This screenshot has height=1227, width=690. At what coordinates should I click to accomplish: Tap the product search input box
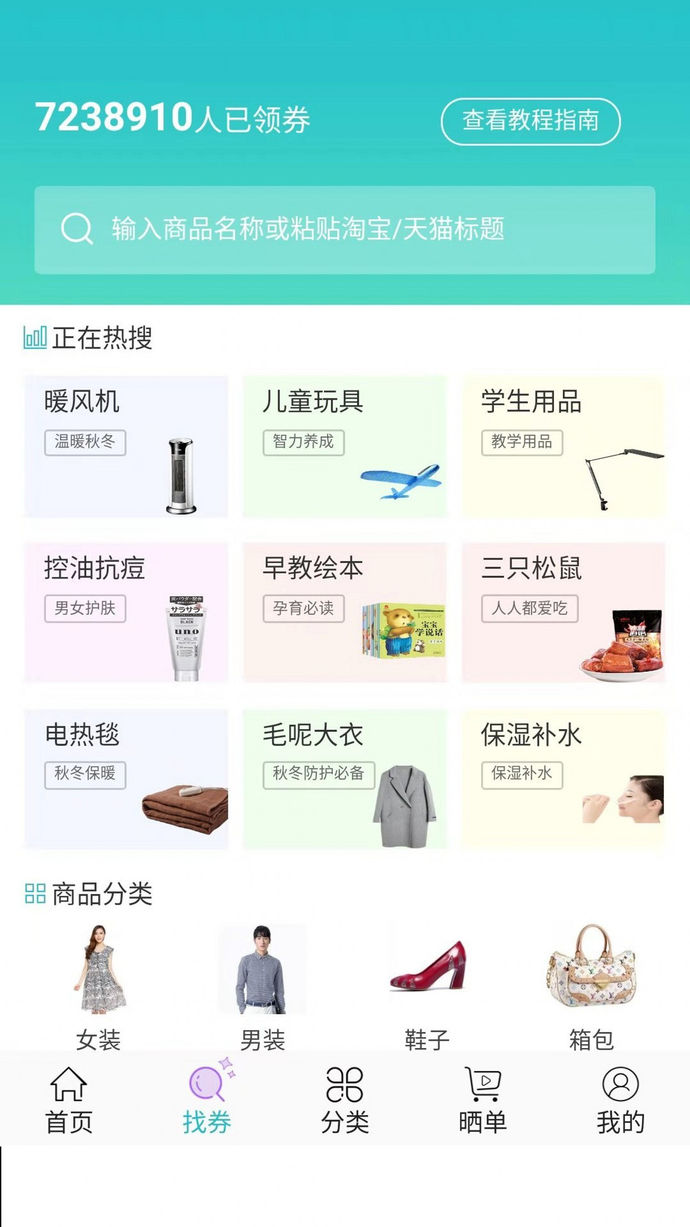(x=345, y=230)
